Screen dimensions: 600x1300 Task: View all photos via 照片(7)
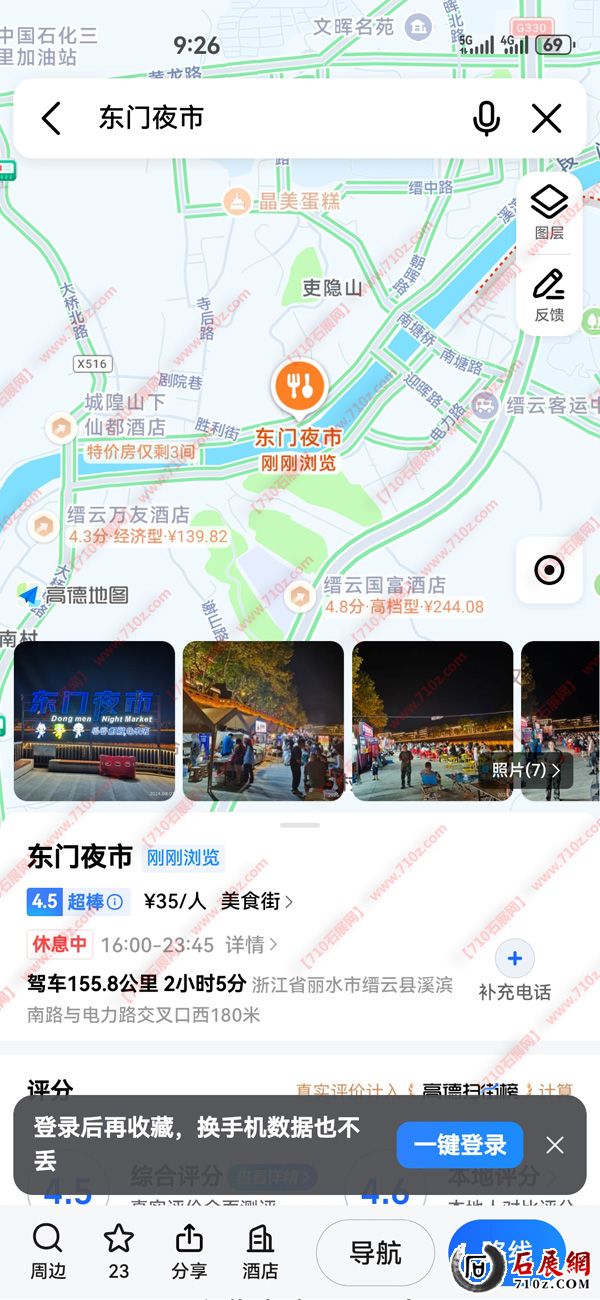pyautogui.click(x=527, y=770)
